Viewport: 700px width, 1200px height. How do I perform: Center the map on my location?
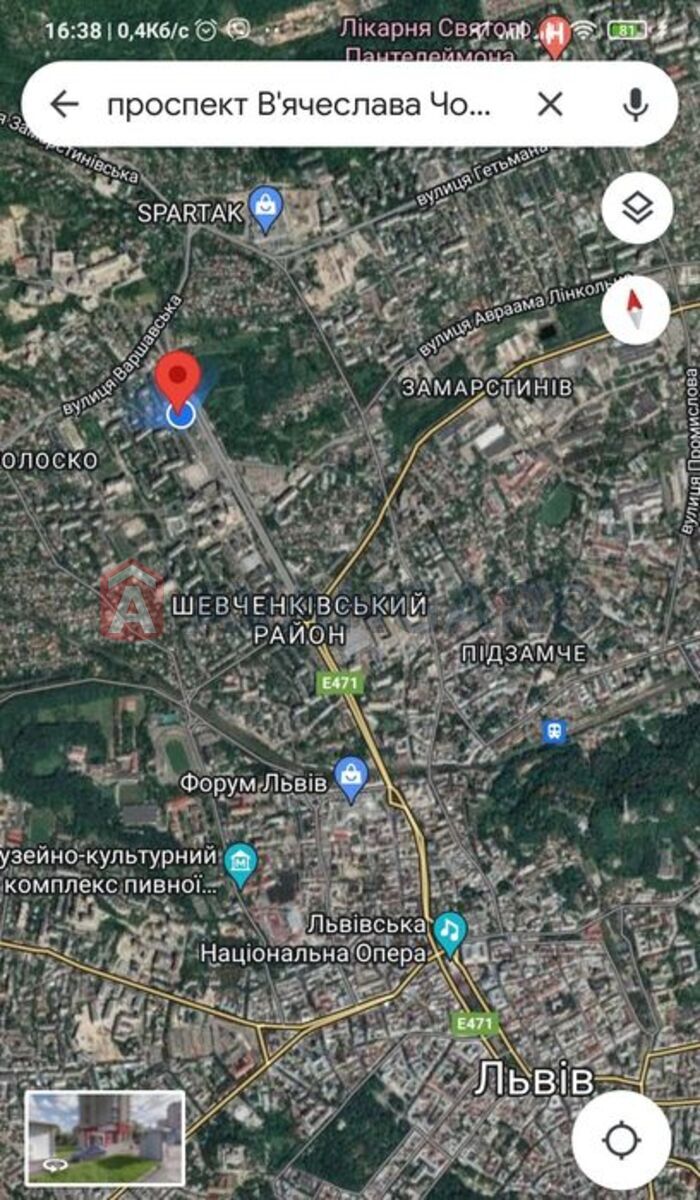click(621, 1140)
